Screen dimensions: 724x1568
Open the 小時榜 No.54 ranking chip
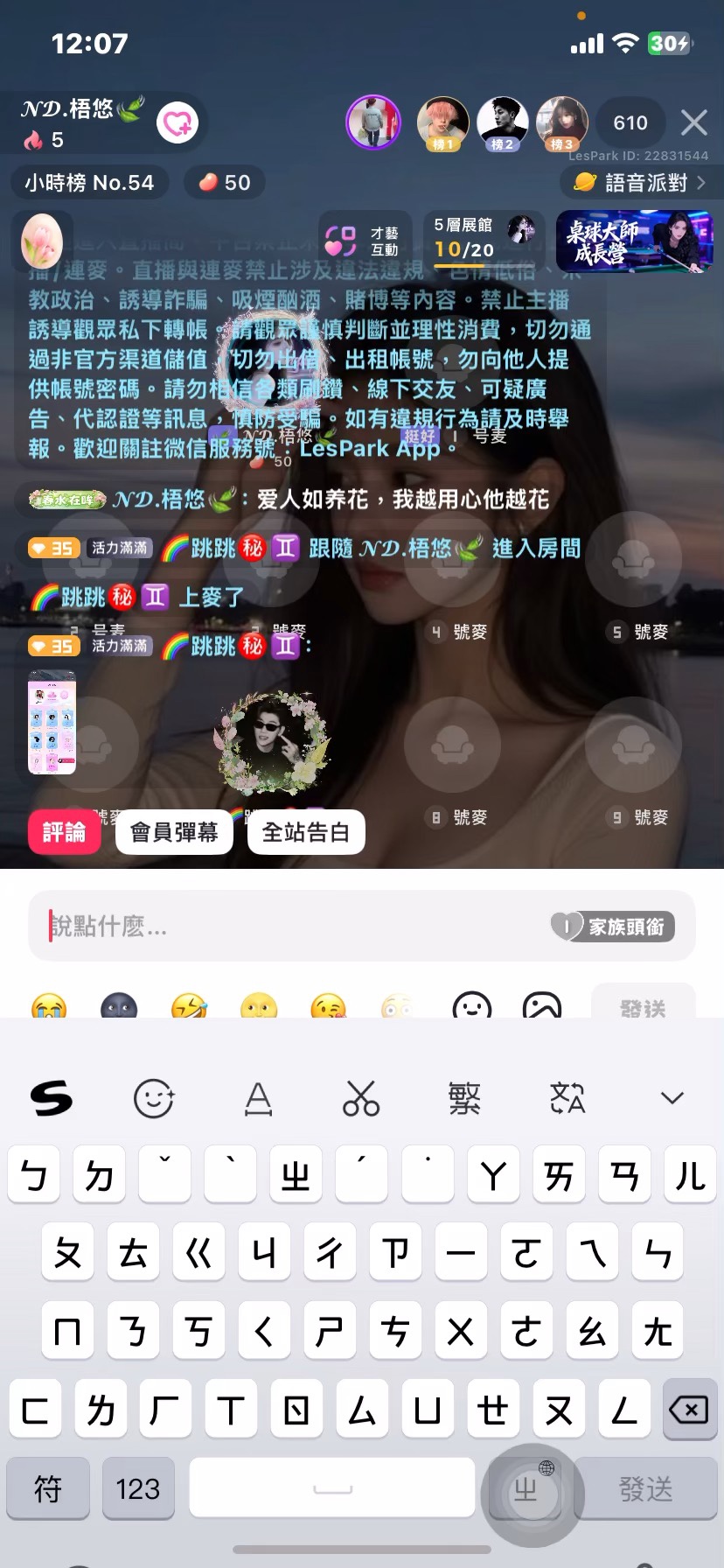pyautogui.click(x=89, y=182)
